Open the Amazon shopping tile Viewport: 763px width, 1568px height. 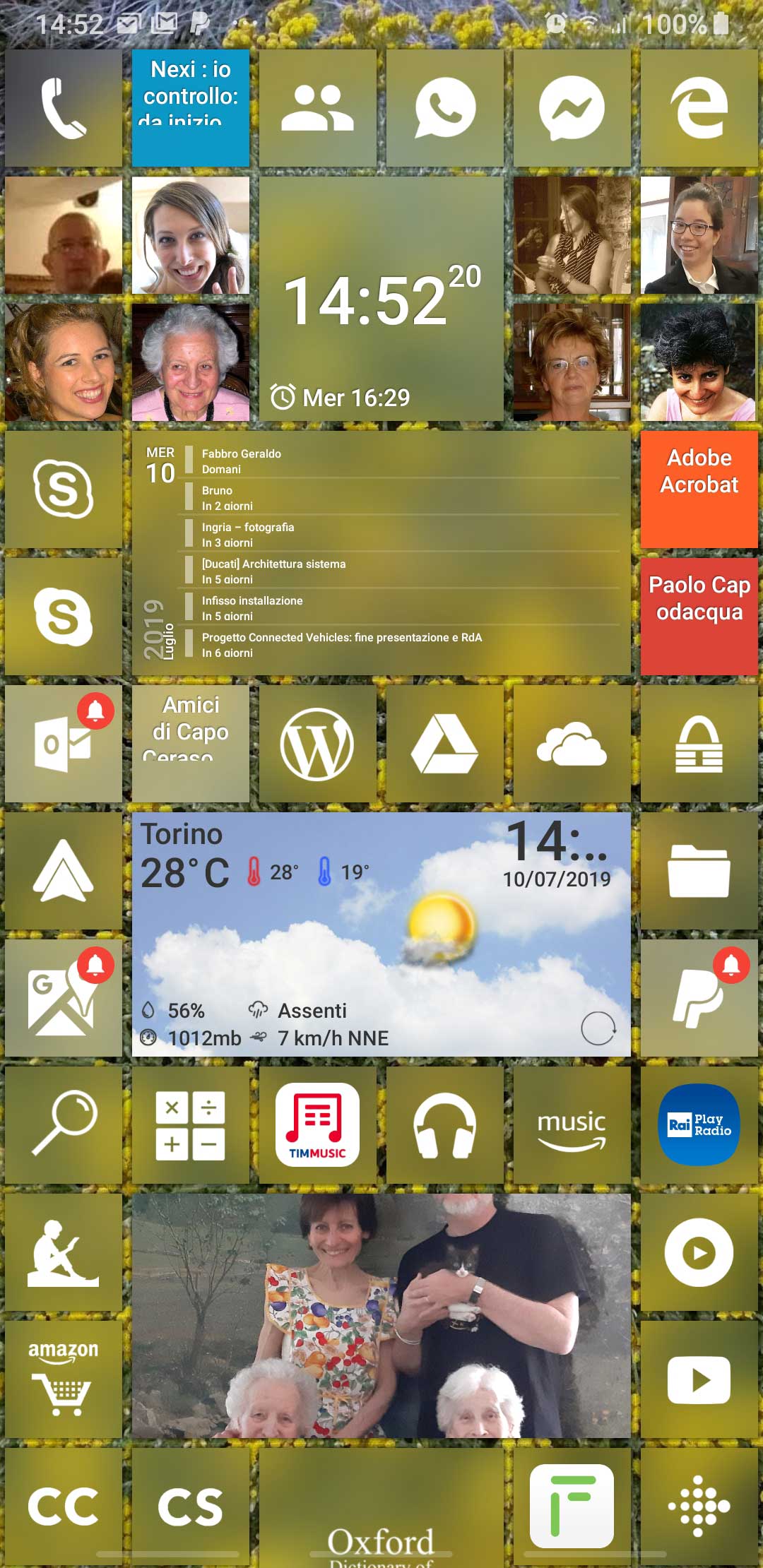64,1379
